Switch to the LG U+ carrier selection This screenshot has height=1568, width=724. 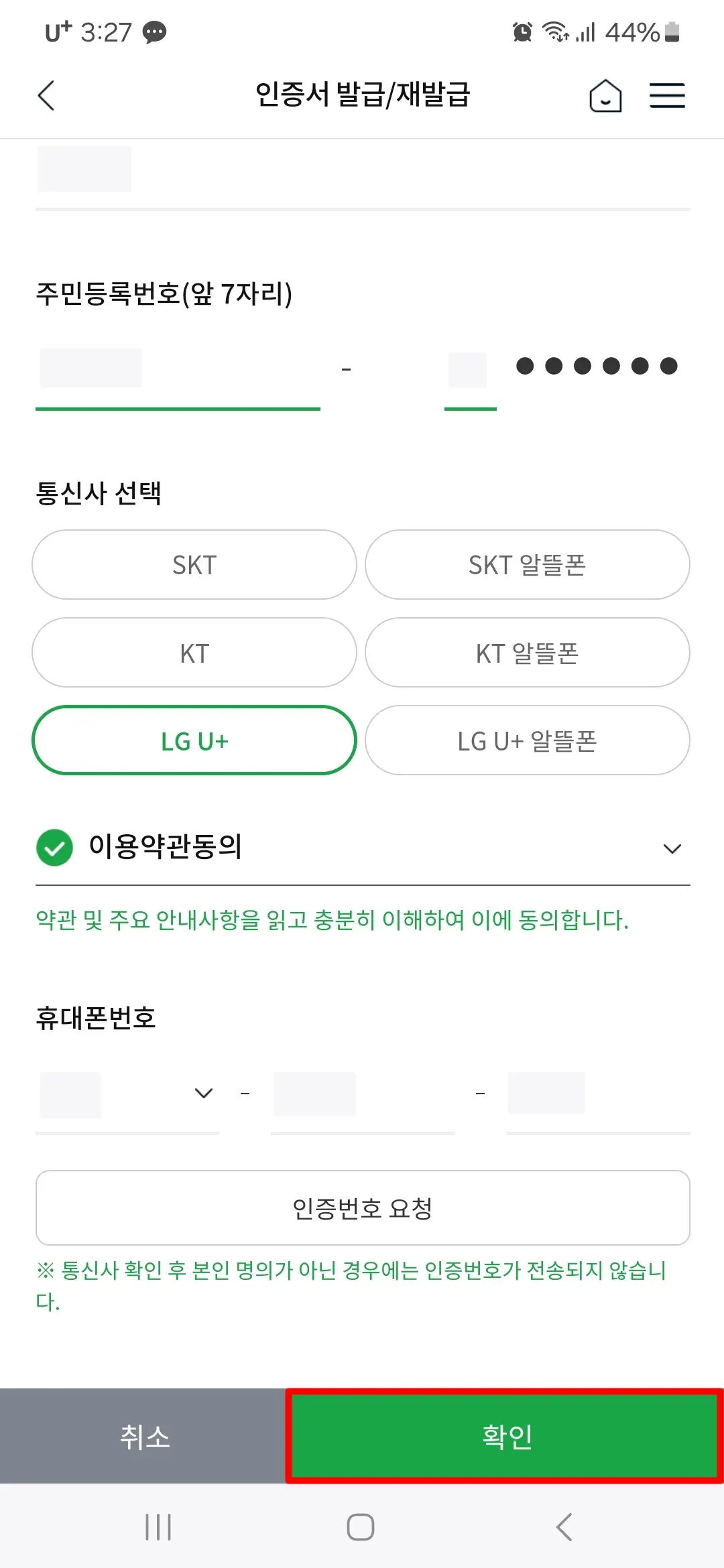(194, 740)
